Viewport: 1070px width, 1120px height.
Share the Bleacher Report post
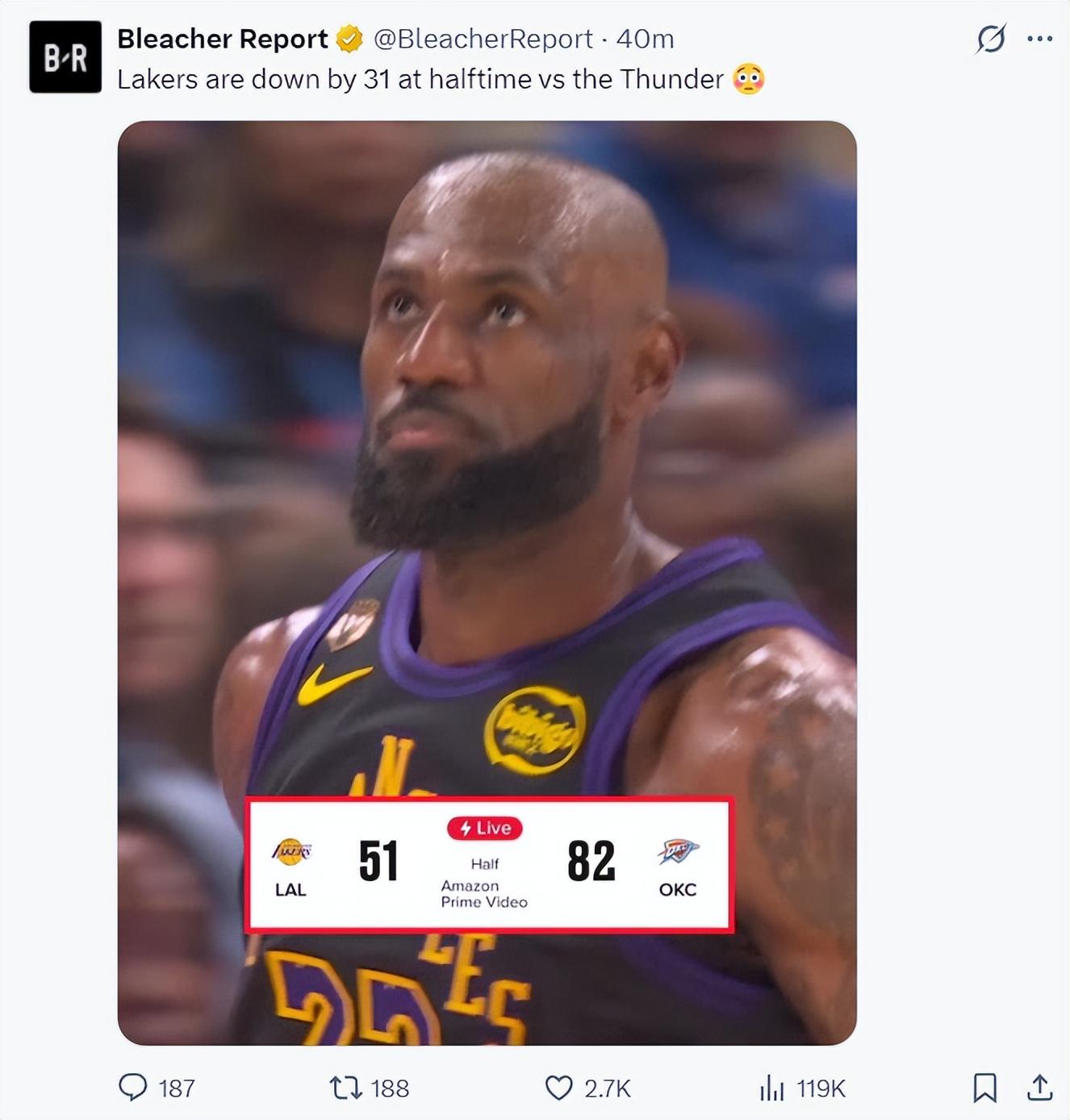1039,1087
